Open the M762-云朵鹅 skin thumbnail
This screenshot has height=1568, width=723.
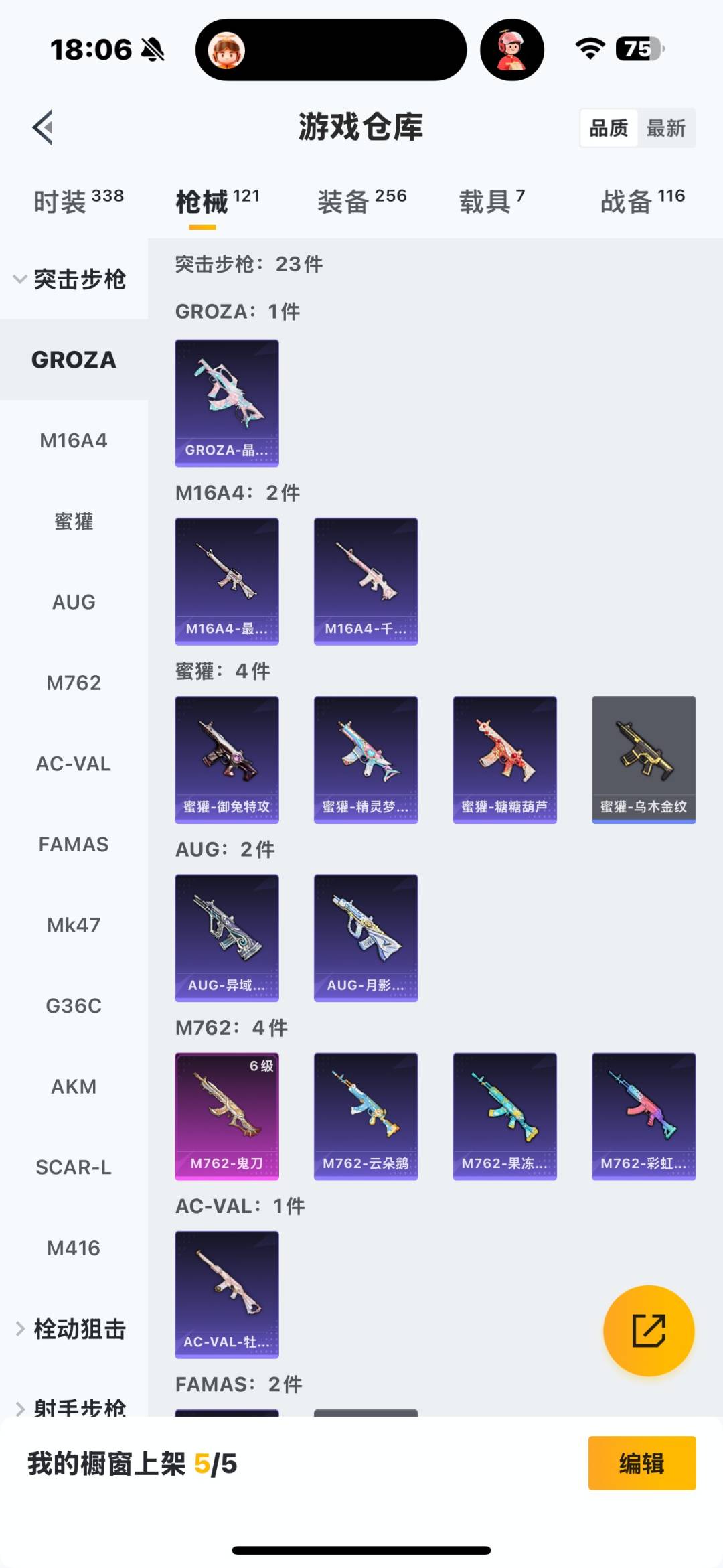(x=366, y=1115)
